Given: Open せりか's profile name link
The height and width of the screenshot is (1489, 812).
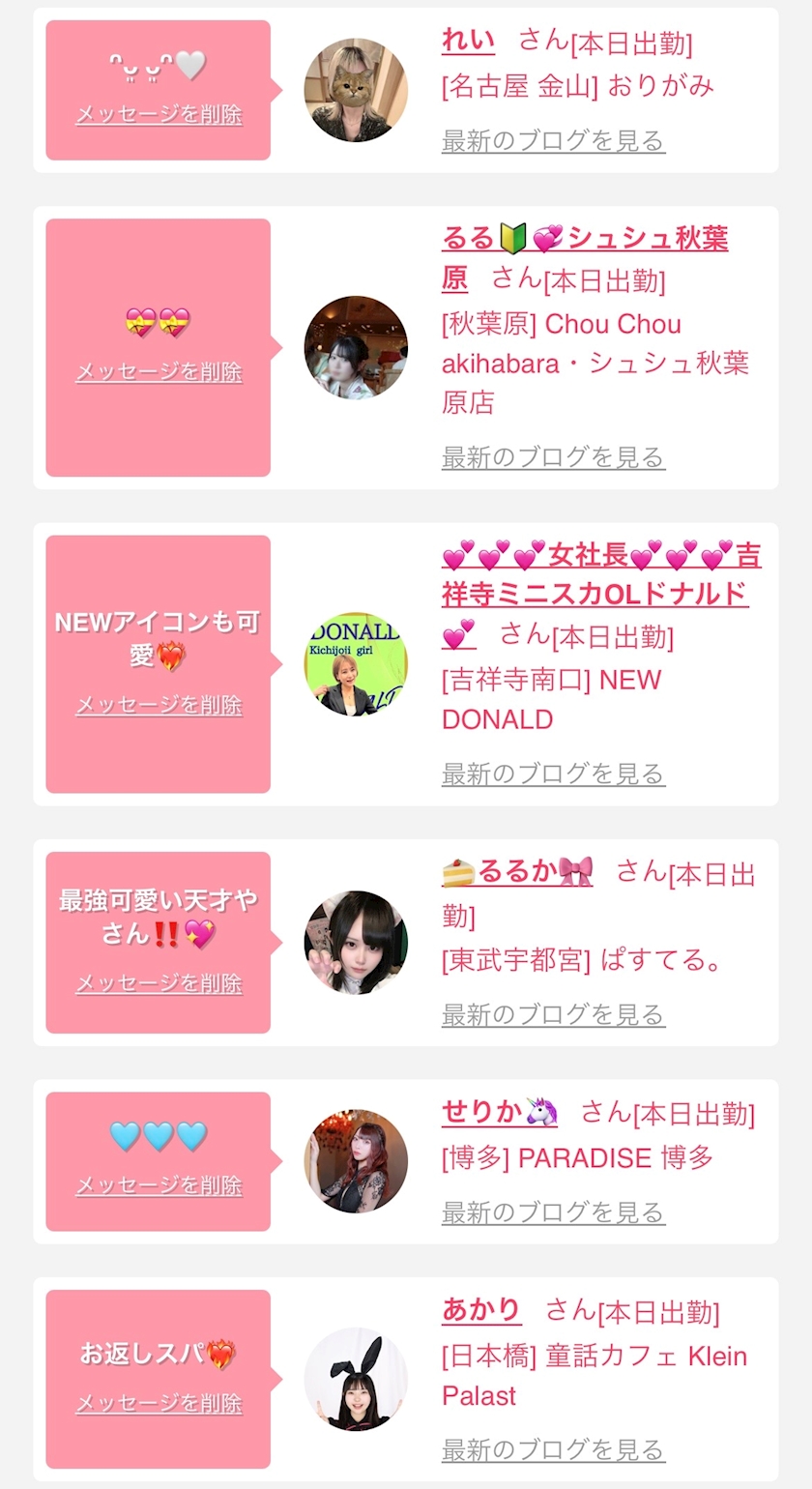Looking at the screenshot, I should pos(500,1112).
